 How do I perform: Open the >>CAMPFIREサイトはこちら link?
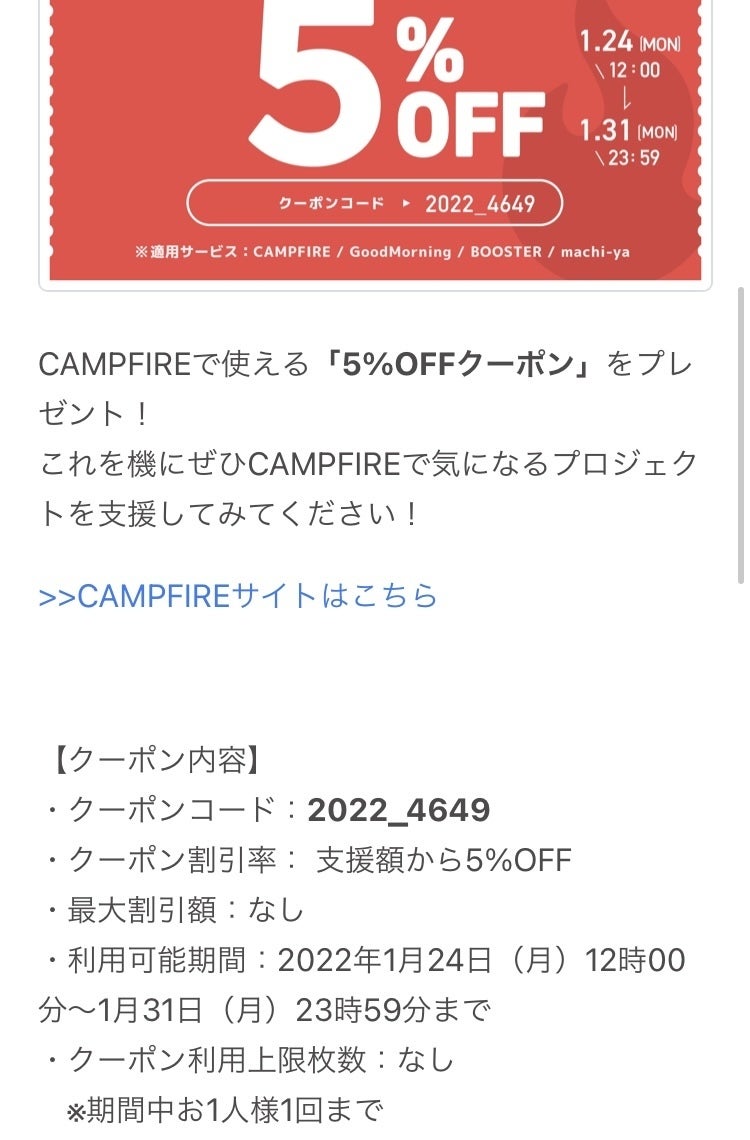point(238,596)
